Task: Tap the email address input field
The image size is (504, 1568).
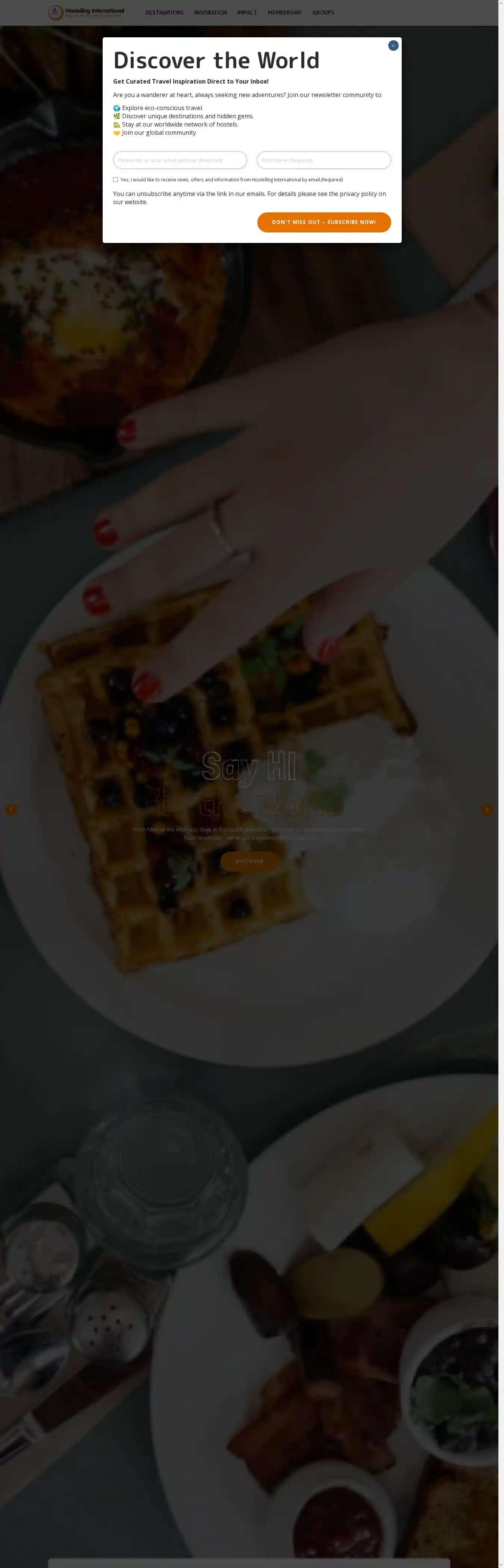Action: [180, 160]
